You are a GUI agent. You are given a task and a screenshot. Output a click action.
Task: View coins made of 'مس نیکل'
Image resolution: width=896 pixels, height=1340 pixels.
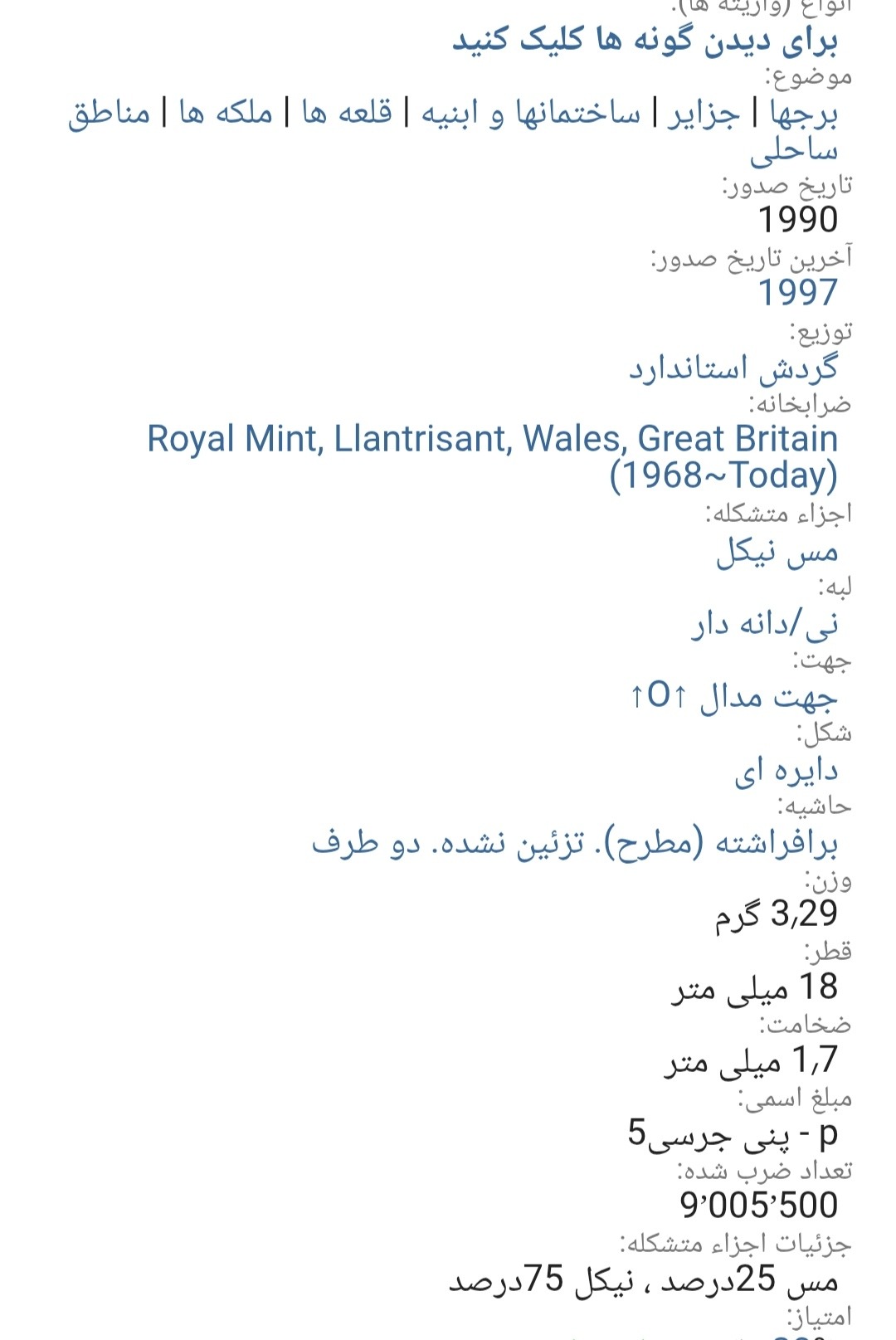point(777,551)
